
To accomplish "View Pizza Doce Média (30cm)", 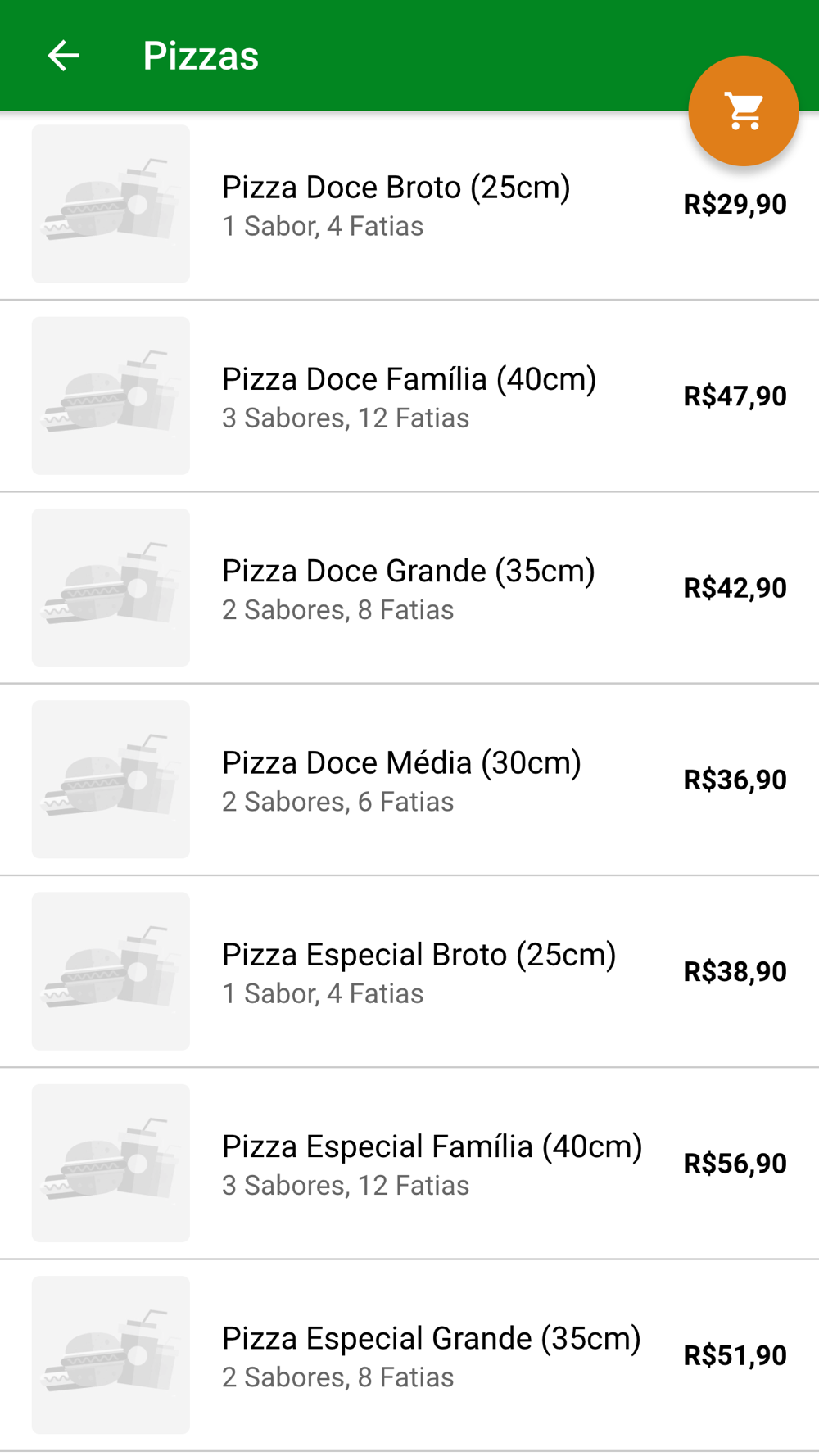I will pos(409,780).
